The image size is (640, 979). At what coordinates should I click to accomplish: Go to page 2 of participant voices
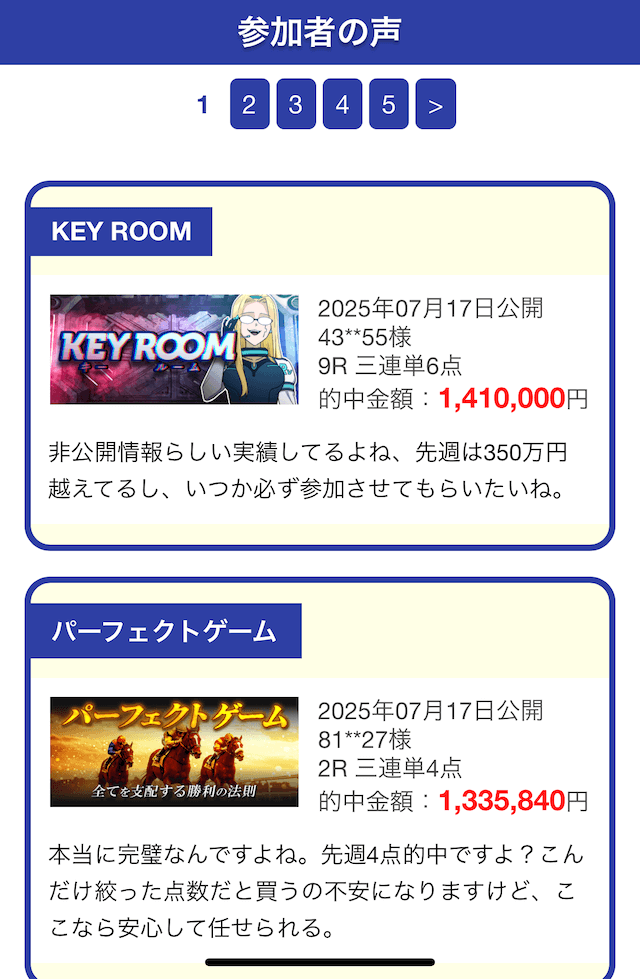click(x=249, y=104)
